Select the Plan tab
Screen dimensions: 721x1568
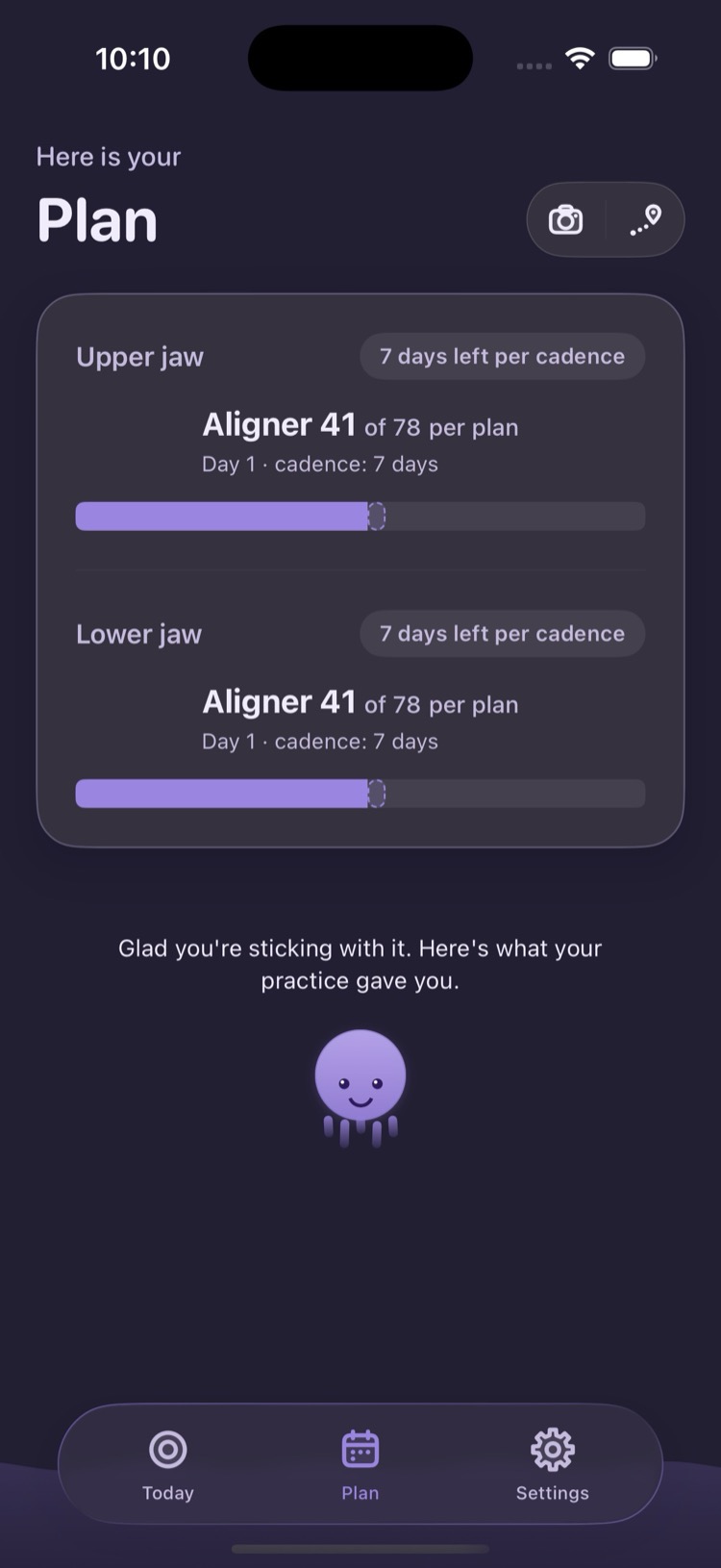[360, 1465]
